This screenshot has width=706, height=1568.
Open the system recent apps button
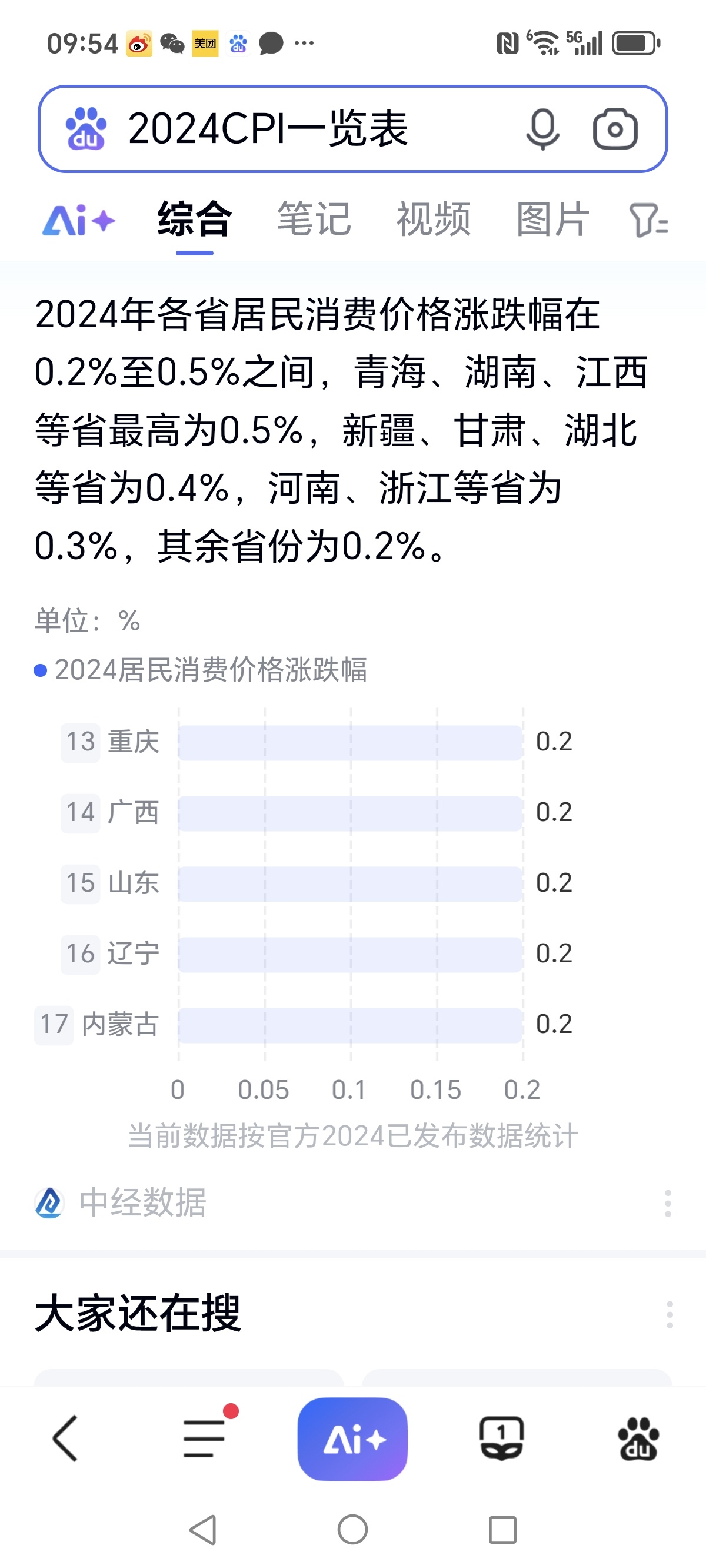(x=502, y=1530)
